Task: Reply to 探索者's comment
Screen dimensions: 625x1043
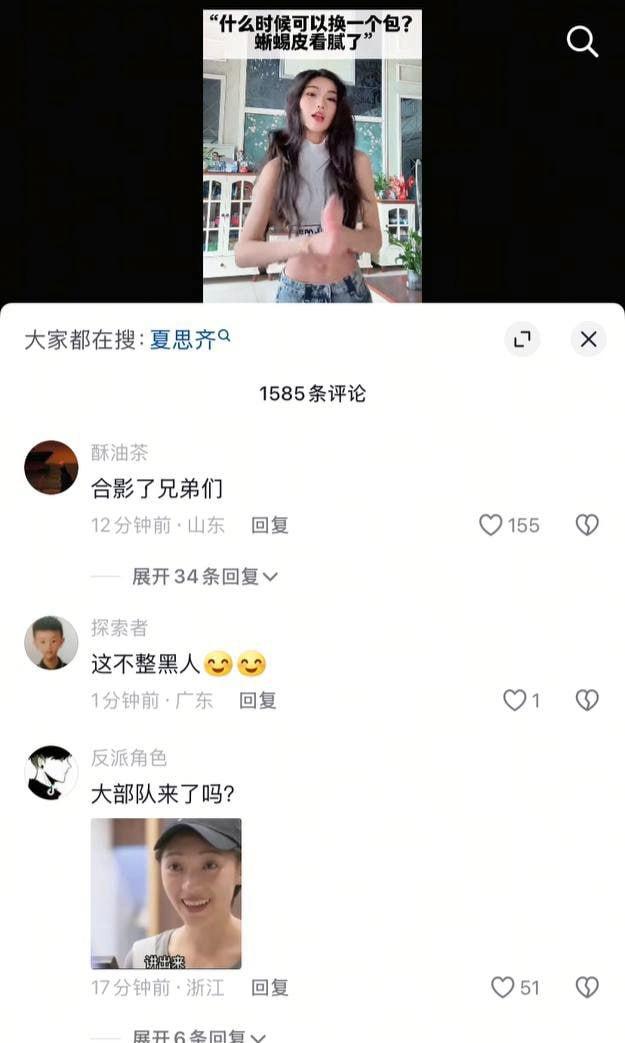Action: (x=258, y=700)
